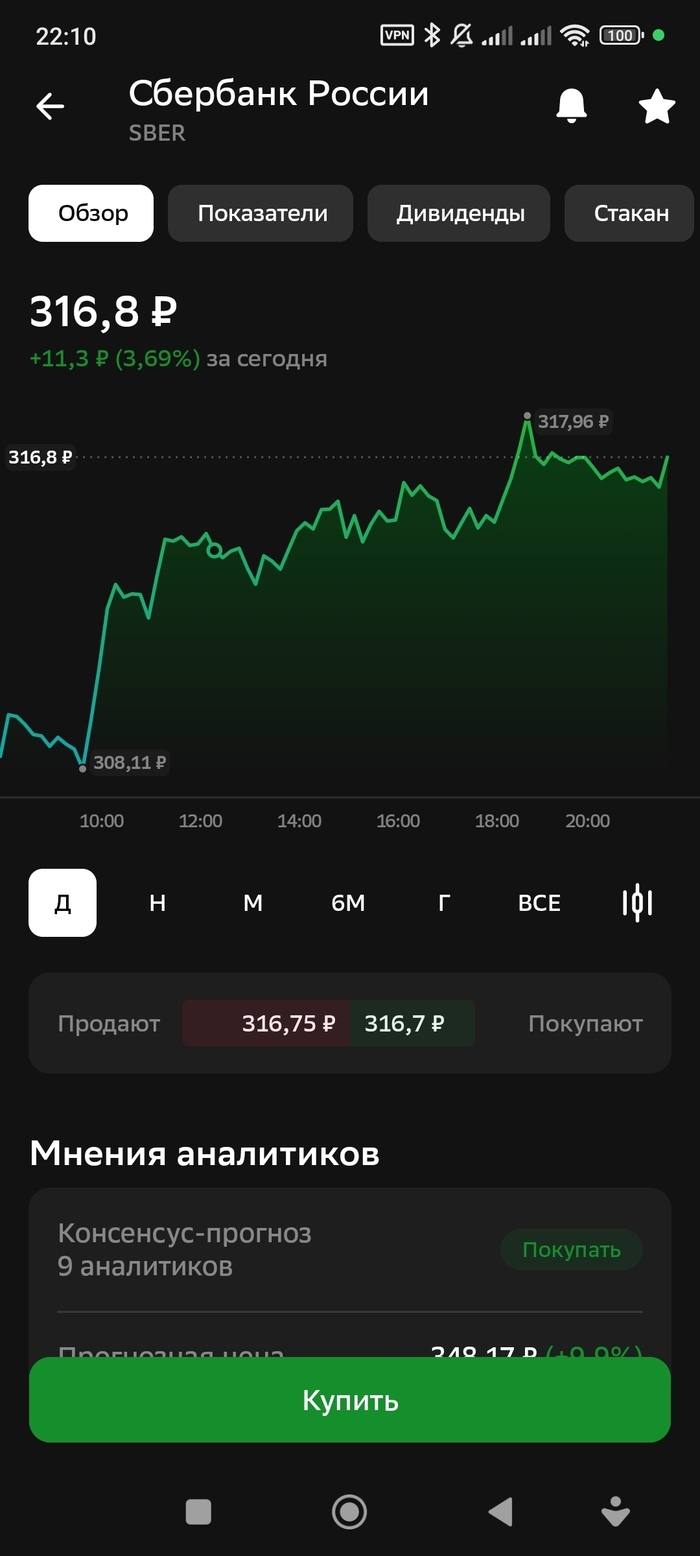Screen dimensions: 700x1556
Task: Go to the system home screen
Action: (x=349, y=1511)
